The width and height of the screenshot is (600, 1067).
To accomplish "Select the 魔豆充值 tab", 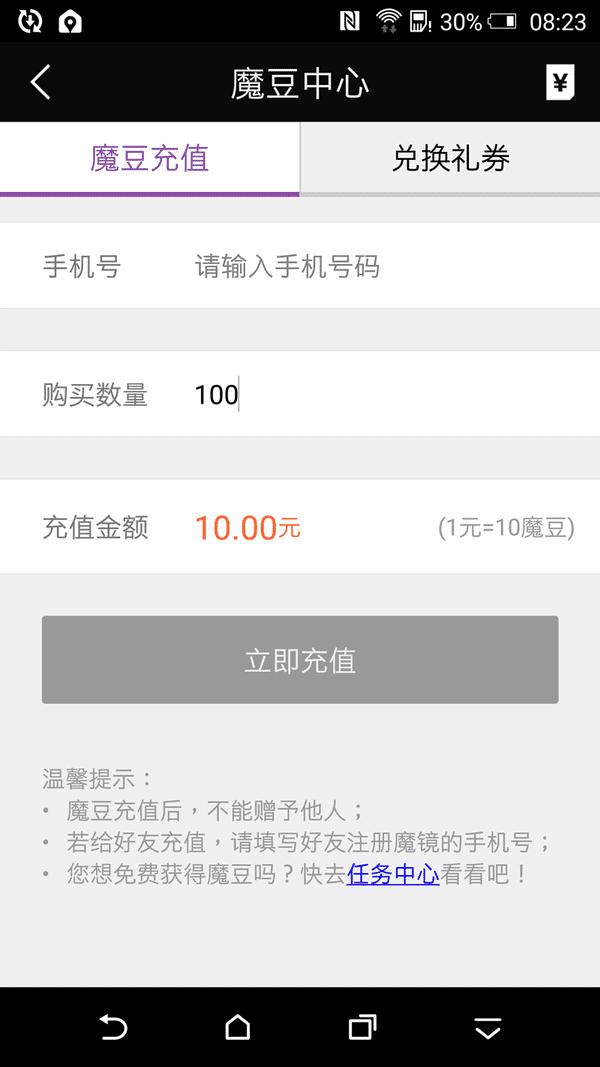I will [150, 158].
